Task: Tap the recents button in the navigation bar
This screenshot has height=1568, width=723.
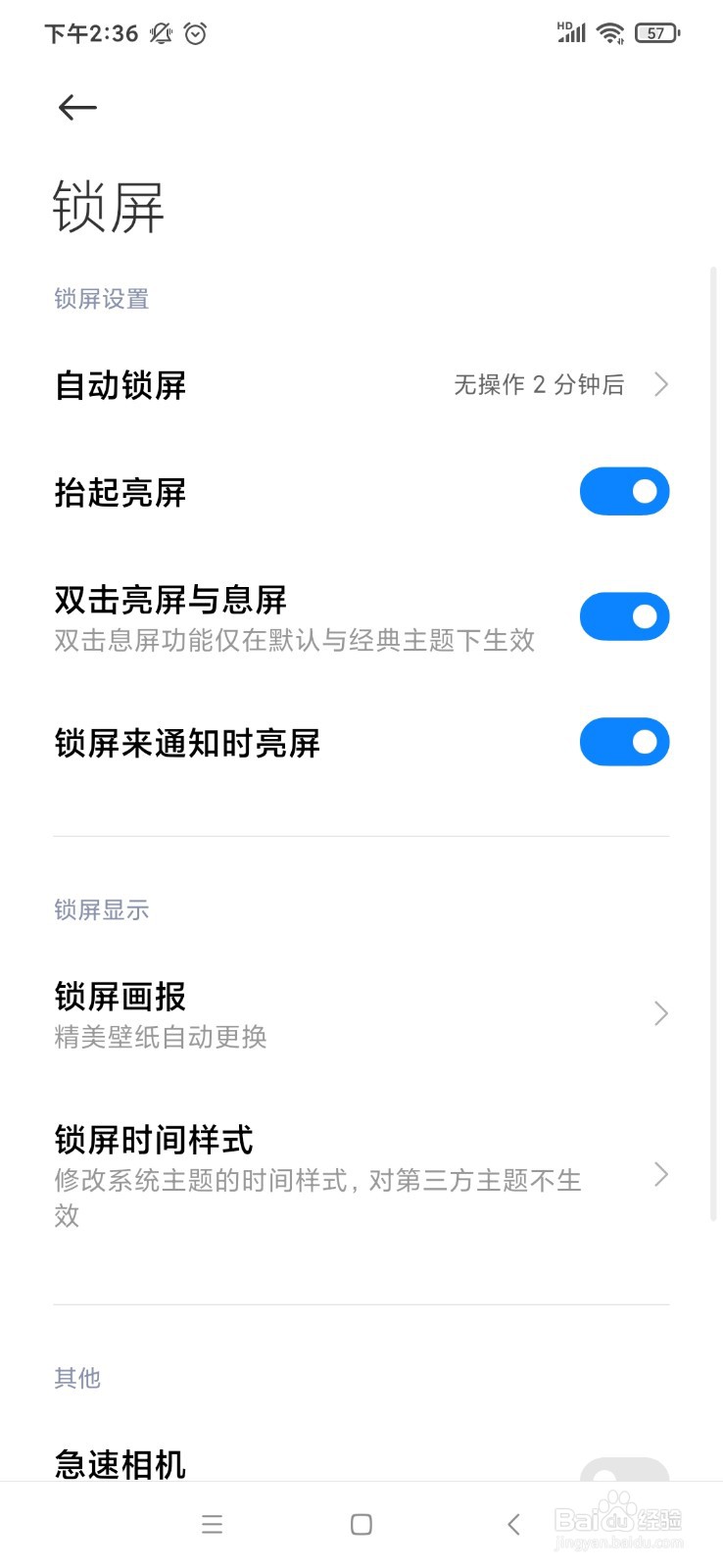Action: 212,1524
